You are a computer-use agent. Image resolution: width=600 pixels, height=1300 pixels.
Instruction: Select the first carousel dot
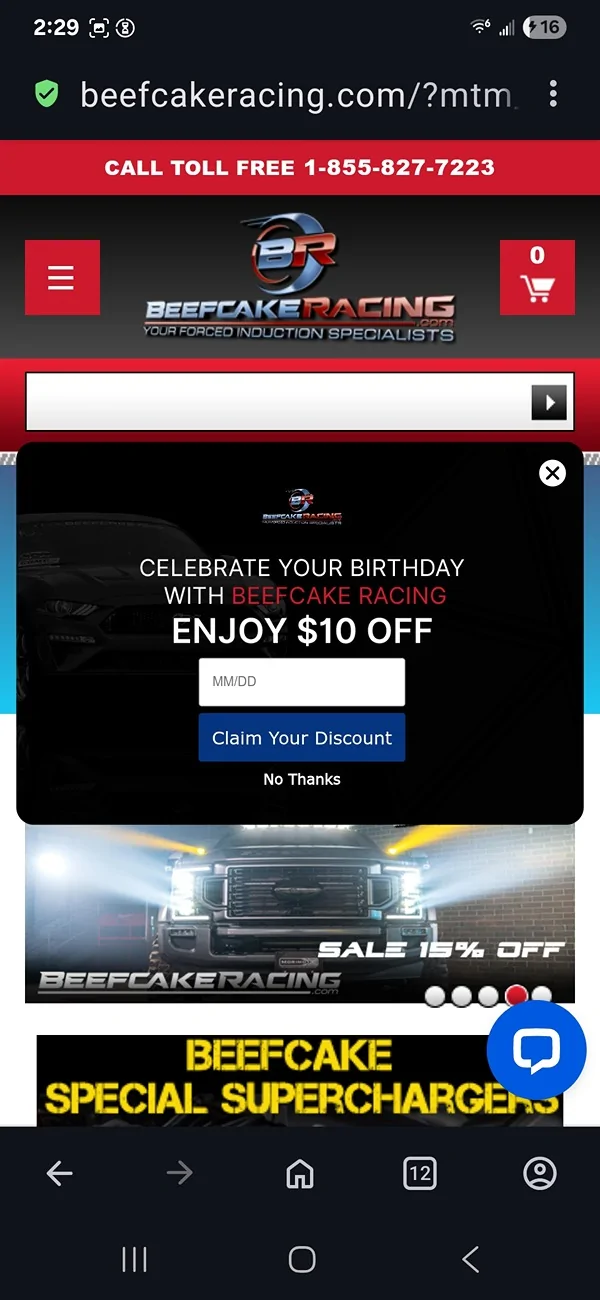[x=436, y=995]
